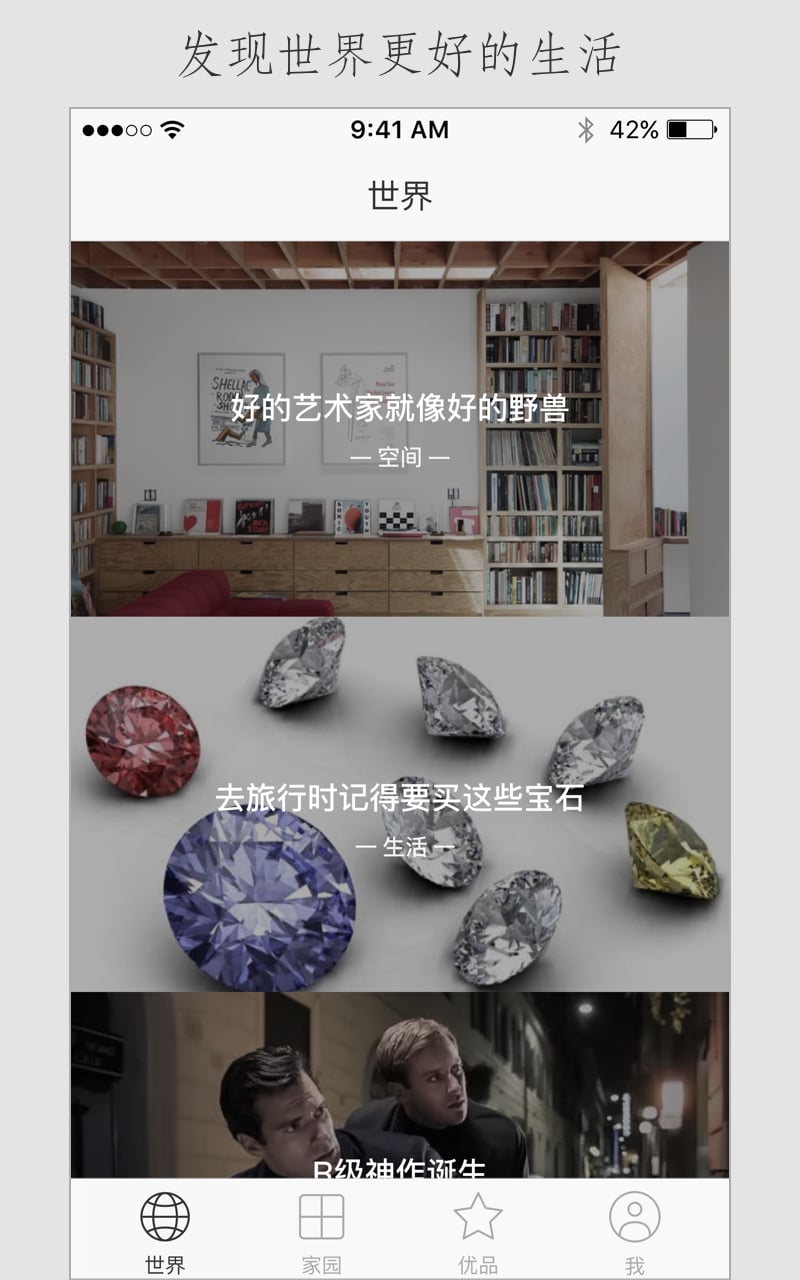Open the 我 profile tab
This screenshot has height=1280, width=800.
click(x=634, y=1230)
